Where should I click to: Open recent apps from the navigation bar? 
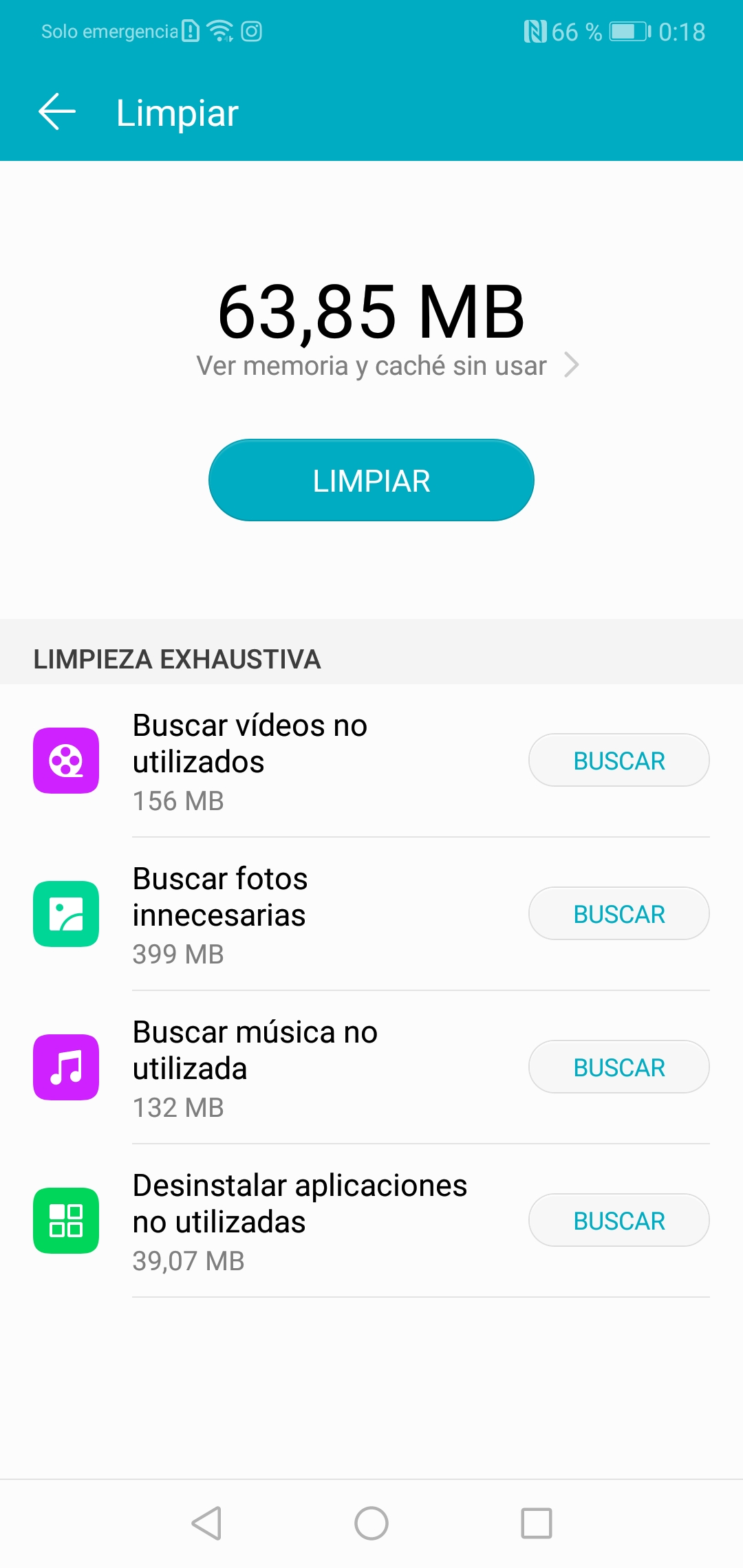click(537, 1523)
